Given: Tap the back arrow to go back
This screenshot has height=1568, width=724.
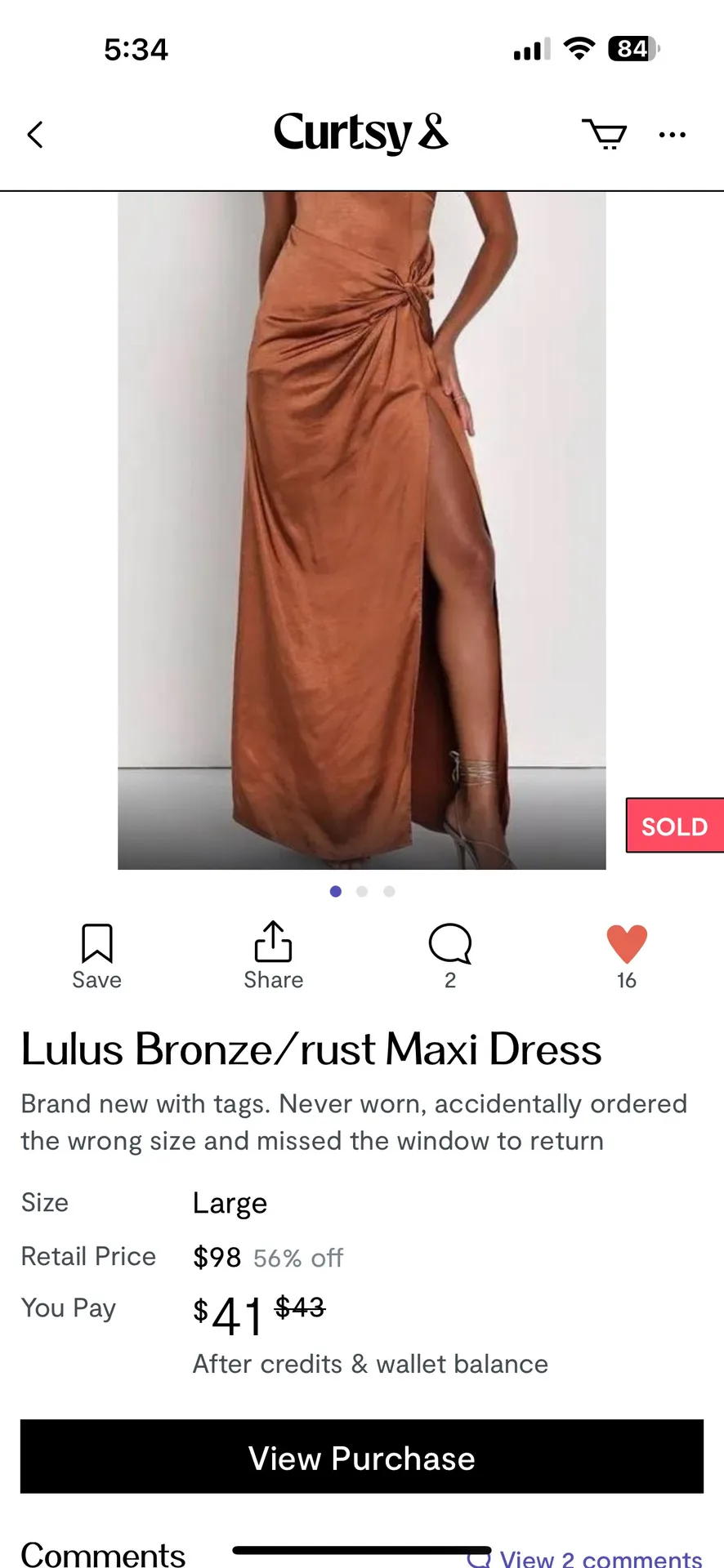Looking at the screenshot, I should [34, 134].
